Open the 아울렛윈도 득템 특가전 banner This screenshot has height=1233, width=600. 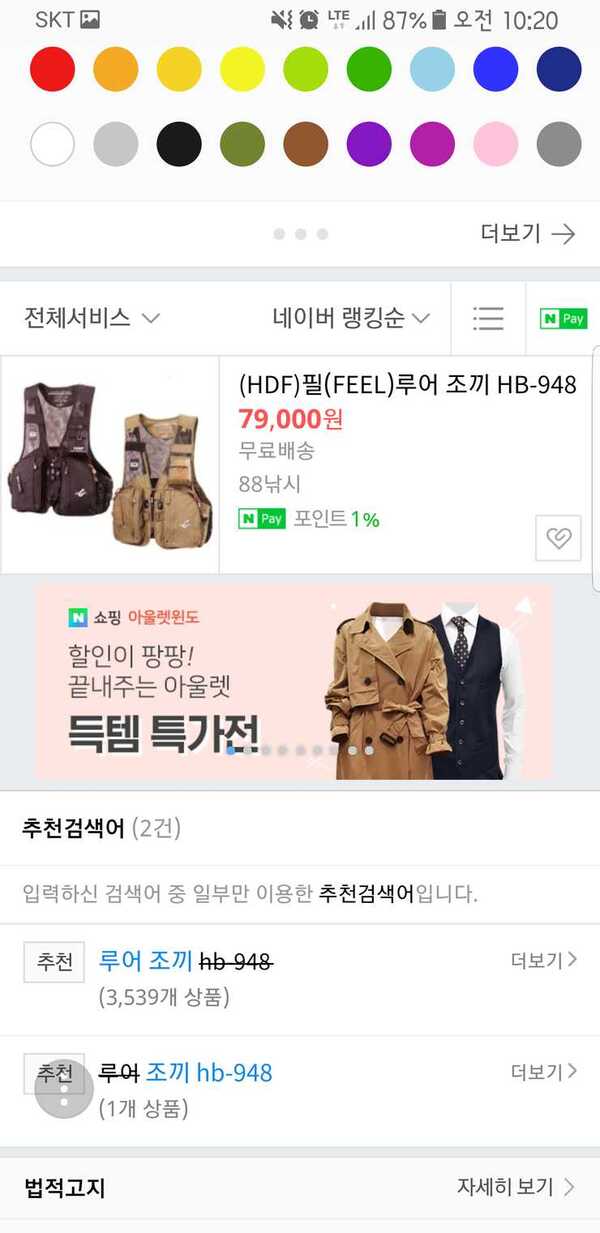[x=294, y=683]
